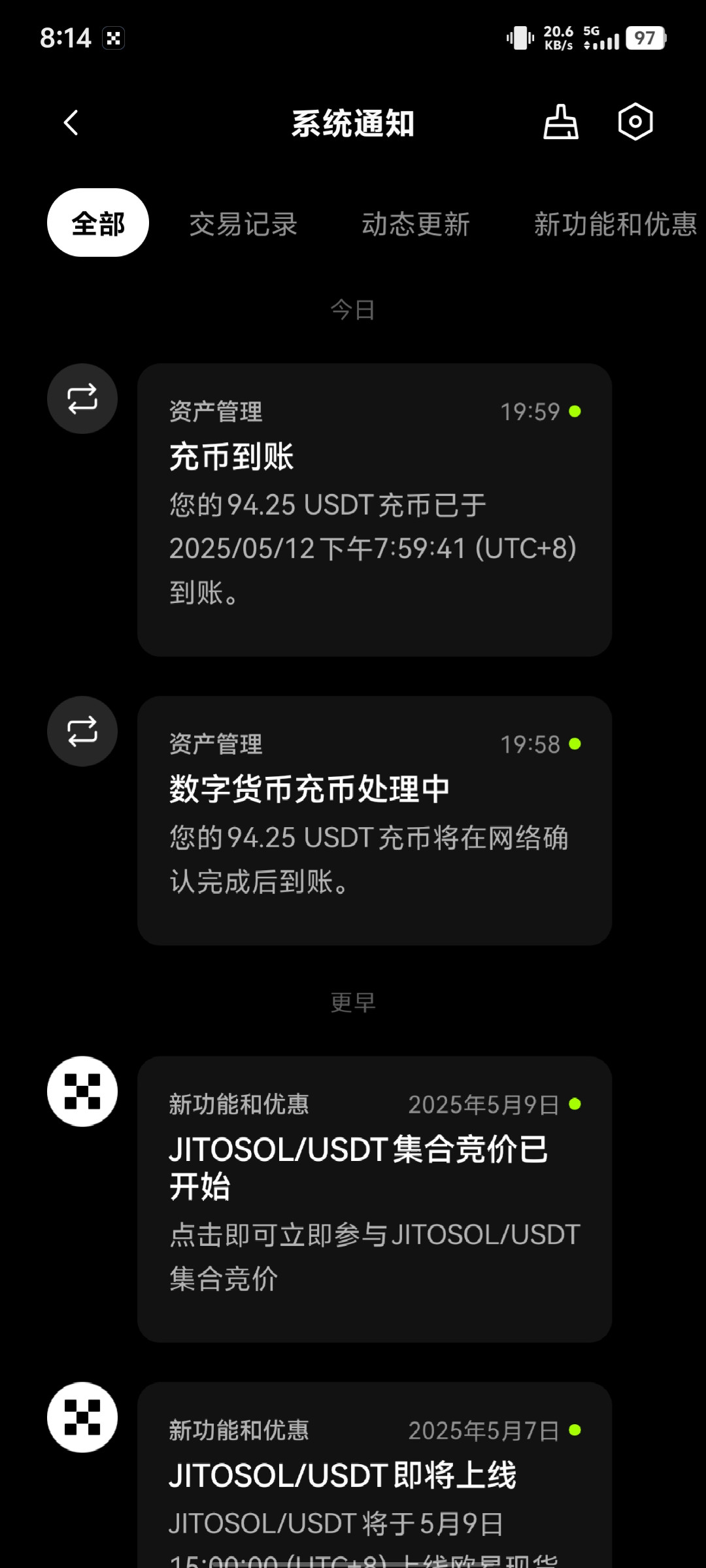706x1568 pixels.
Task: Select the 全部 tab
Action: pos(98,223)
